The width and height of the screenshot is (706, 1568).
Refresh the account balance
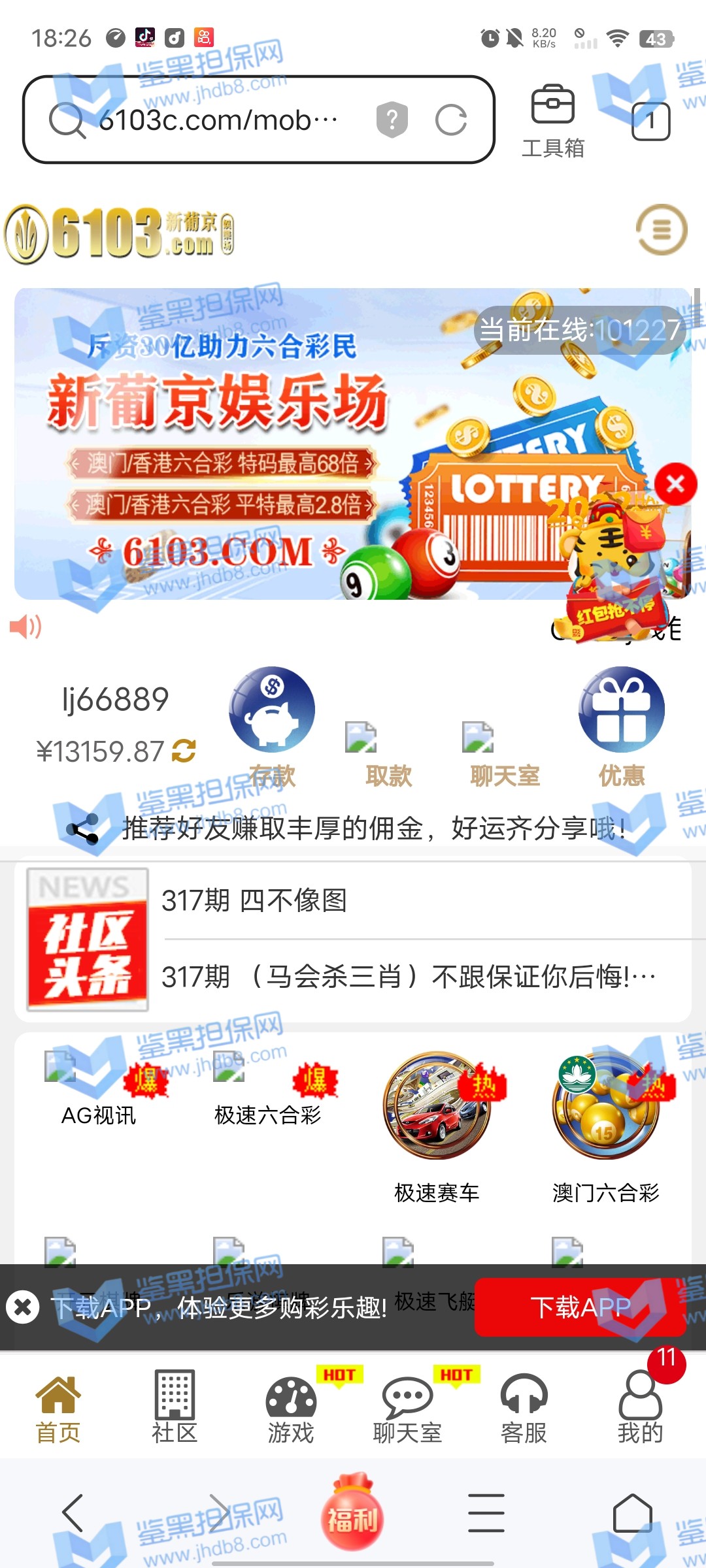(184, 751)
